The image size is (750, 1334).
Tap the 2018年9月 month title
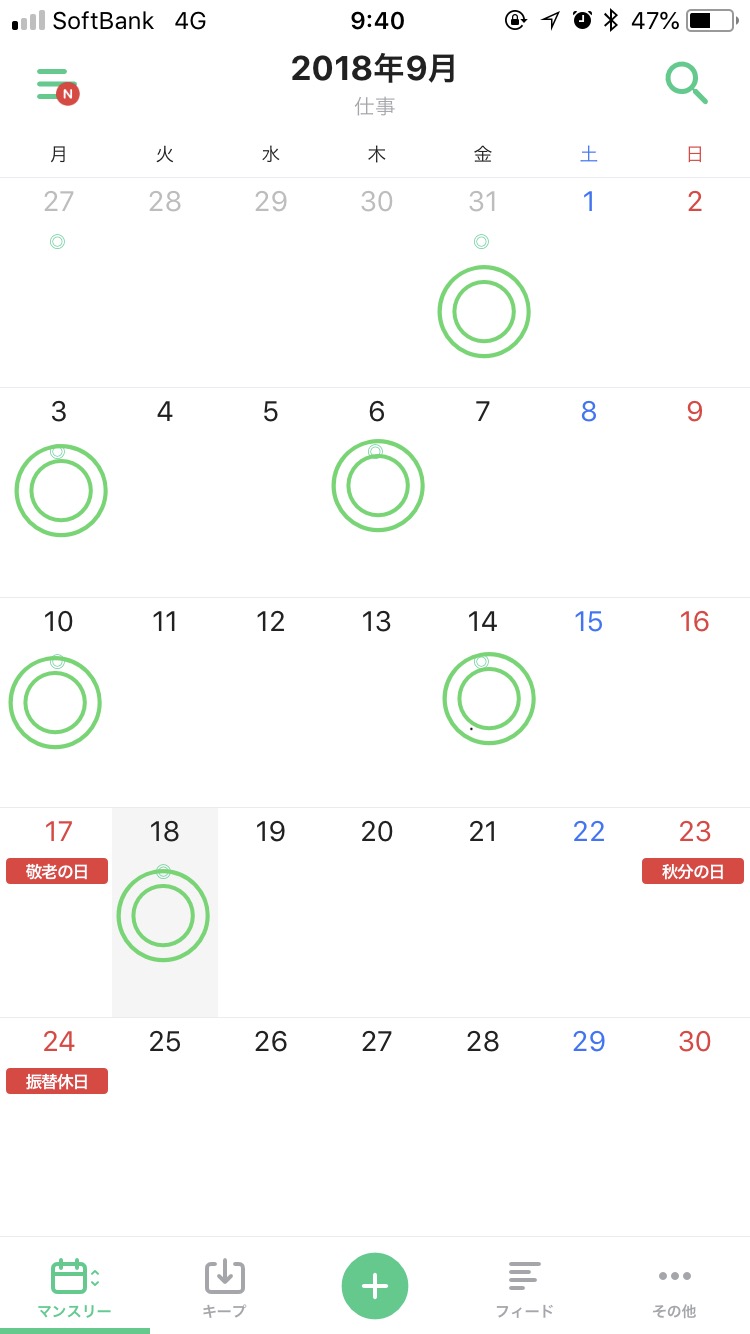coord(374,68)
